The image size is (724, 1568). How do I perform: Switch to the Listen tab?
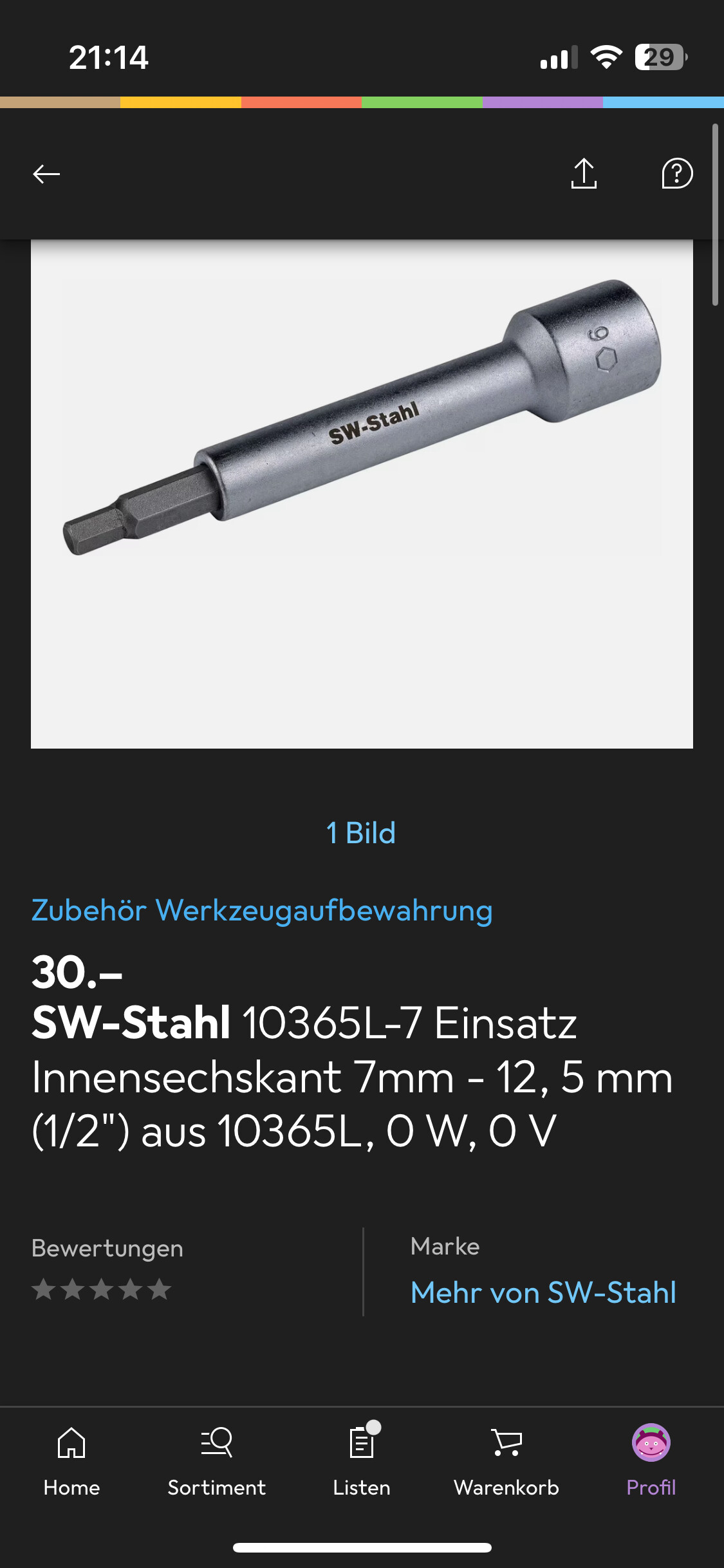point(362,1460)
